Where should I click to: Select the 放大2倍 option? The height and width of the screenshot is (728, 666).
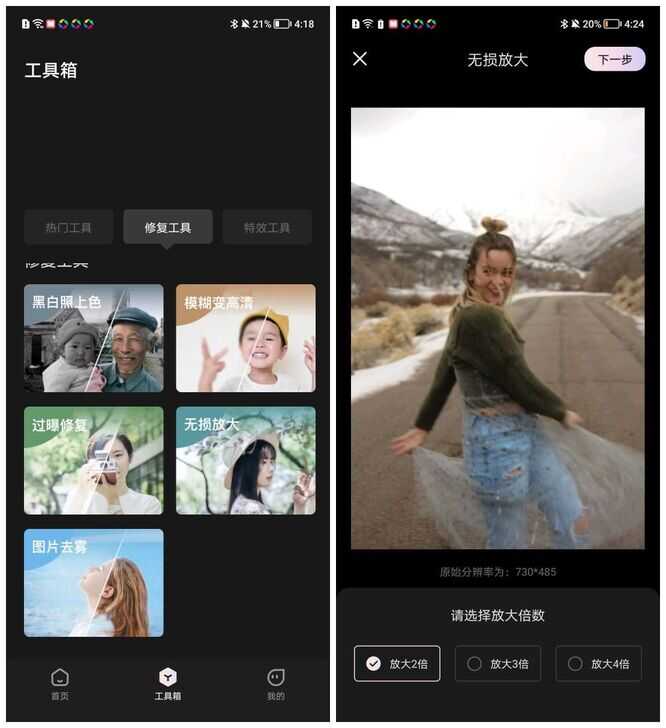click(397, 663)
